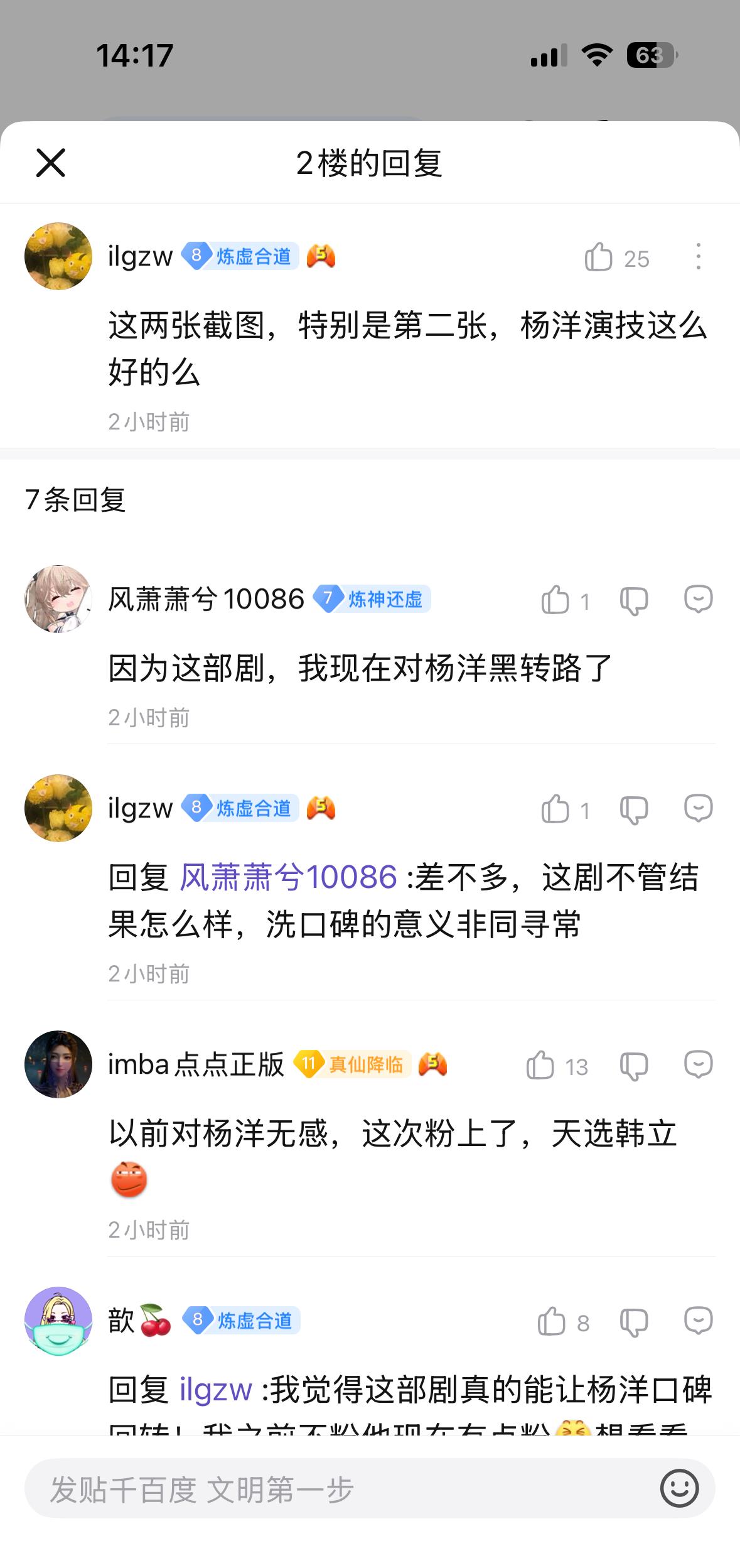Focus the 发贴千百度 reply input box
740x1568 pixels.
339,1489
